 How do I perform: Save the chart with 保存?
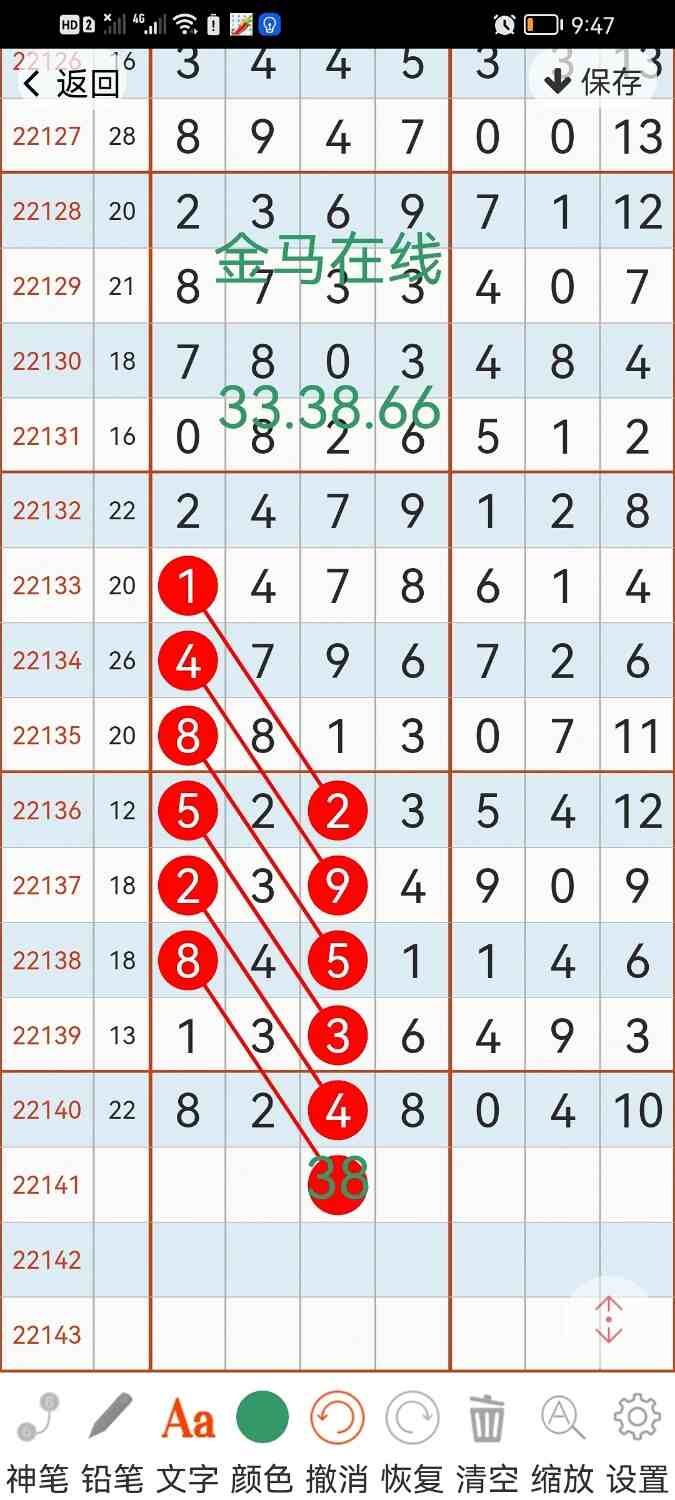click(594, 82)
